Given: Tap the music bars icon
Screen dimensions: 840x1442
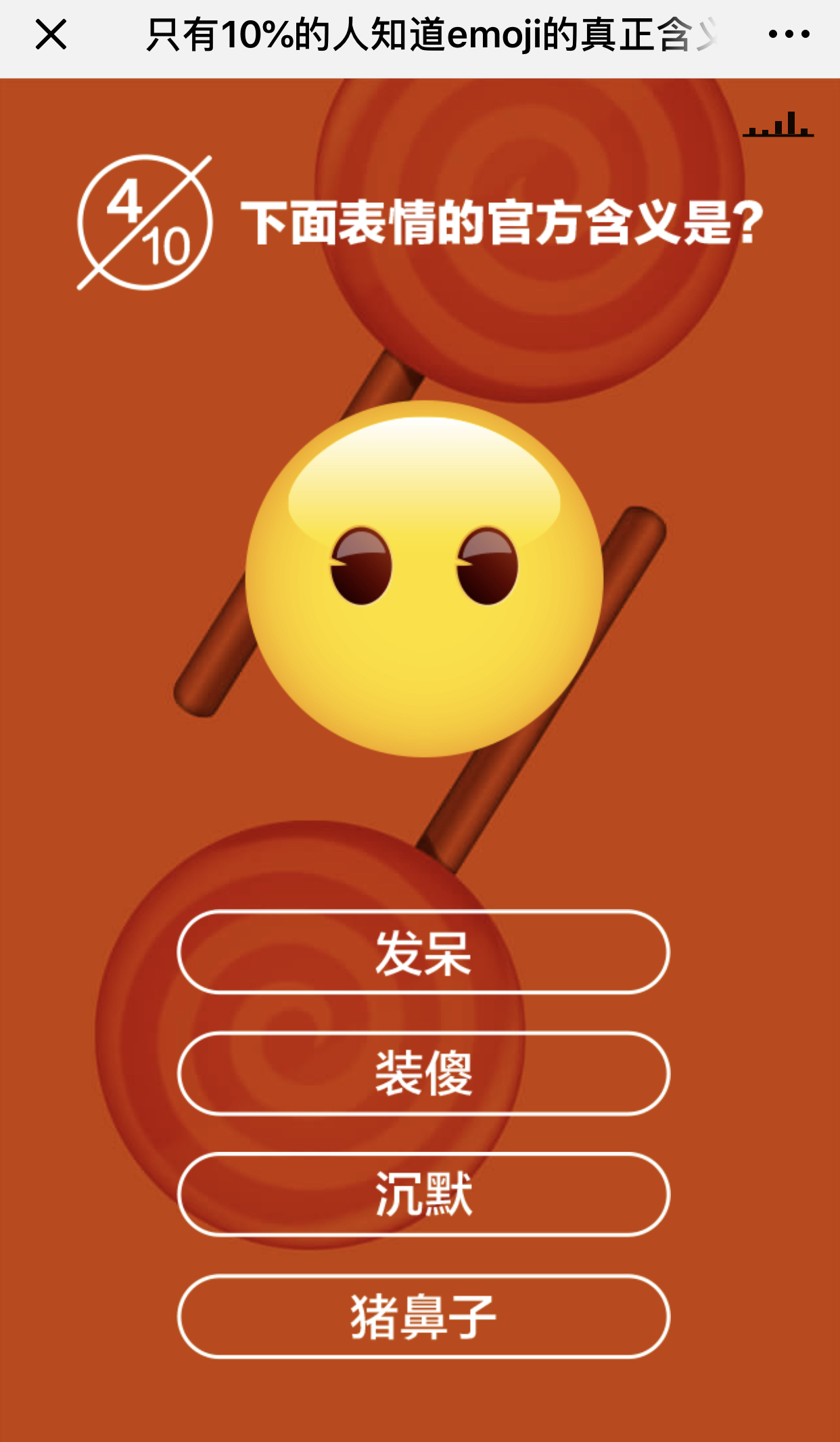Looking at the screenshot, I should (778, 125).
